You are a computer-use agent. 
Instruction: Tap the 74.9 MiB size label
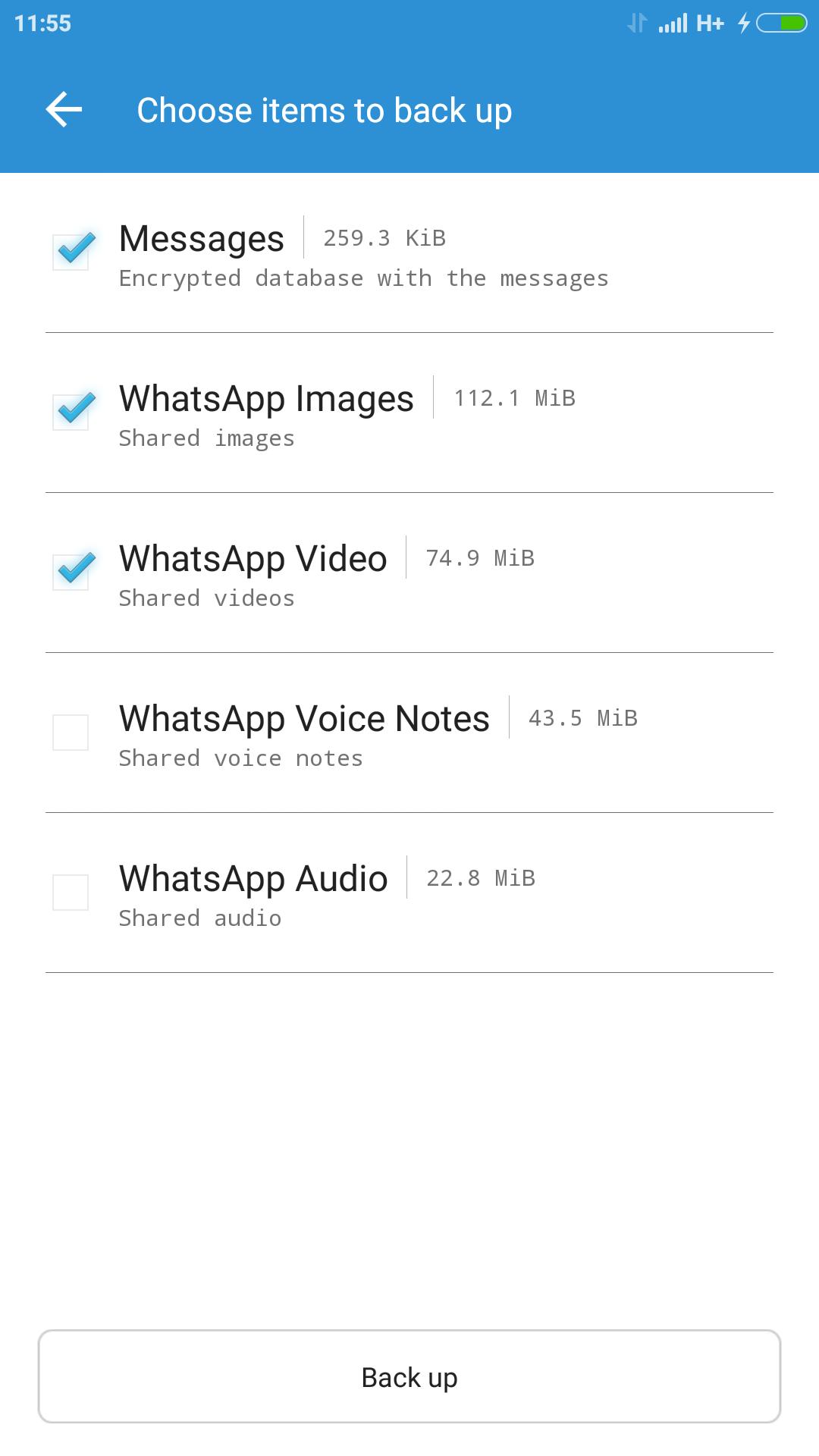(x=481, y=557)
